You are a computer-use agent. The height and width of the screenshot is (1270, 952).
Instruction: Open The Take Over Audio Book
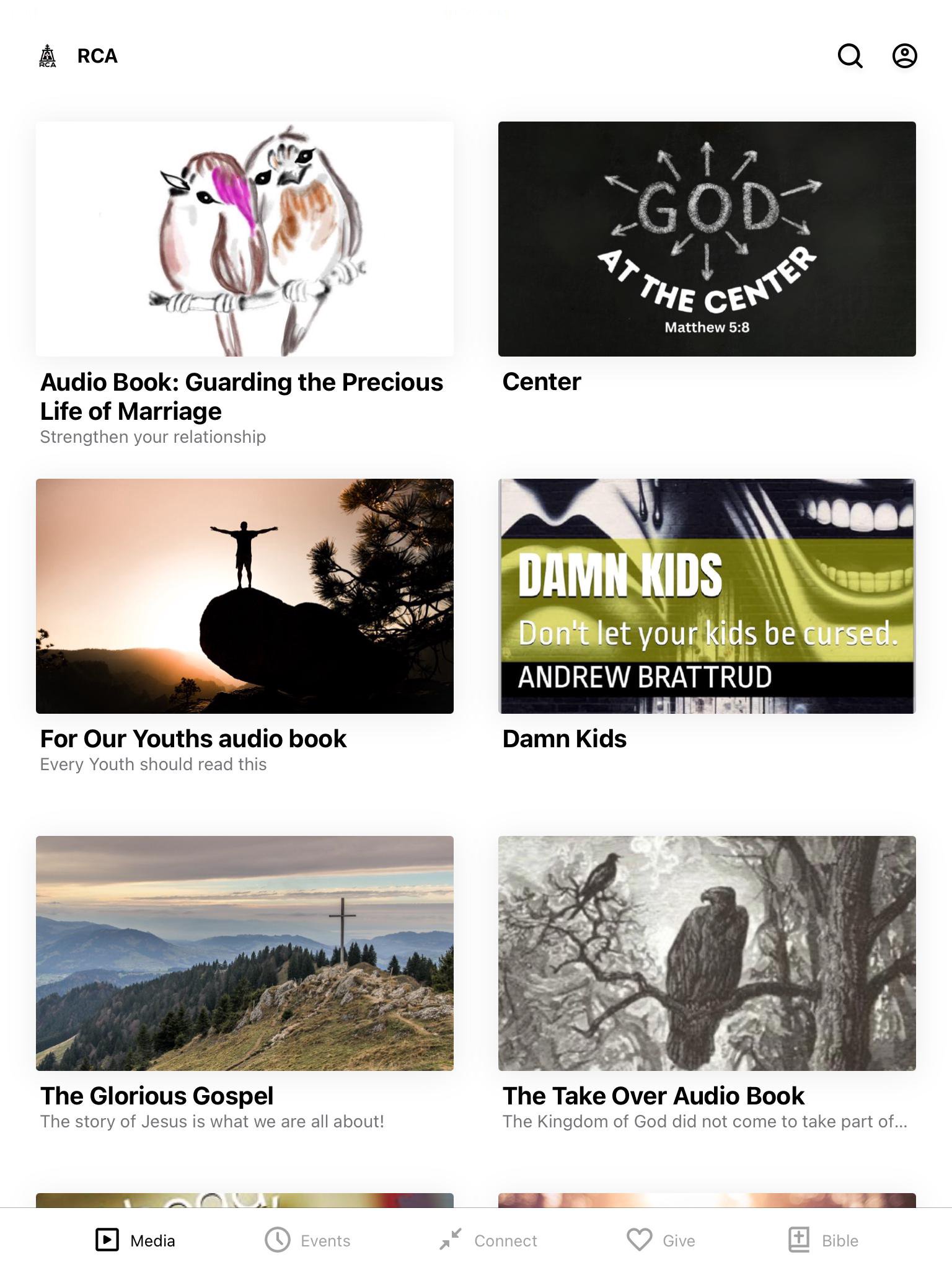point(707,953)
